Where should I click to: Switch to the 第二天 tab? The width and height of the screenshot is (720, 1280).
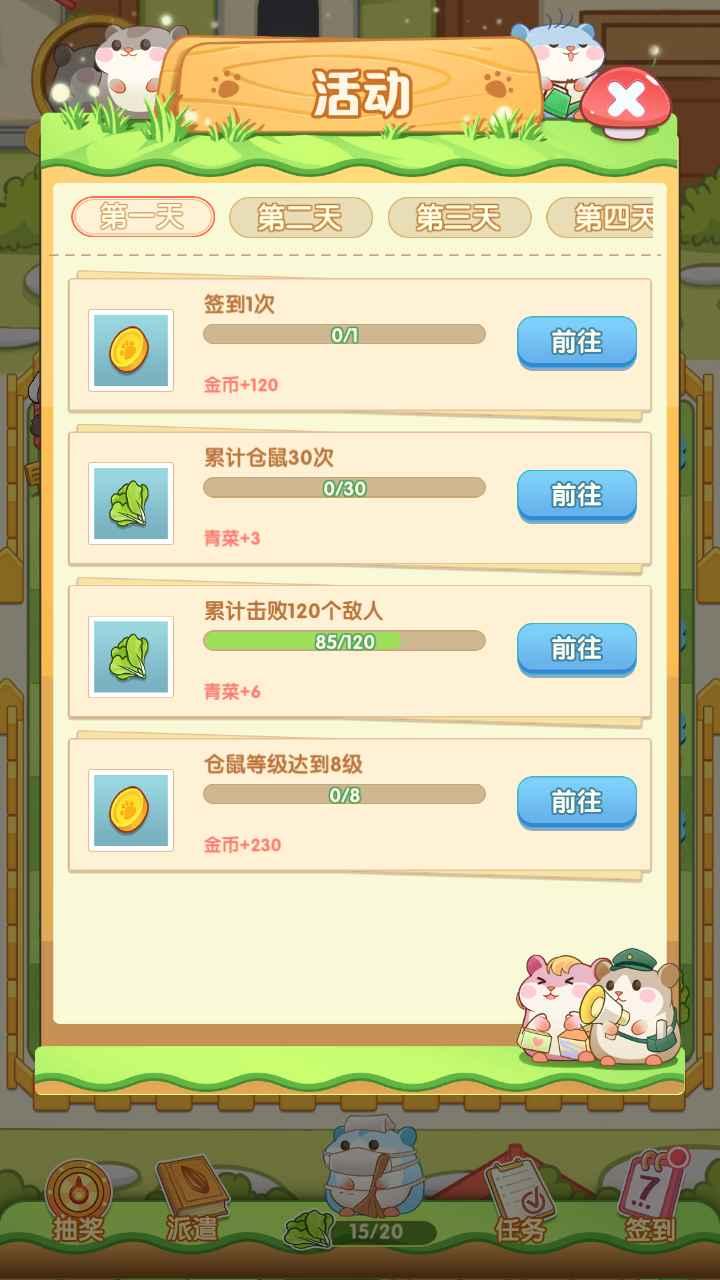coord(300,217)
